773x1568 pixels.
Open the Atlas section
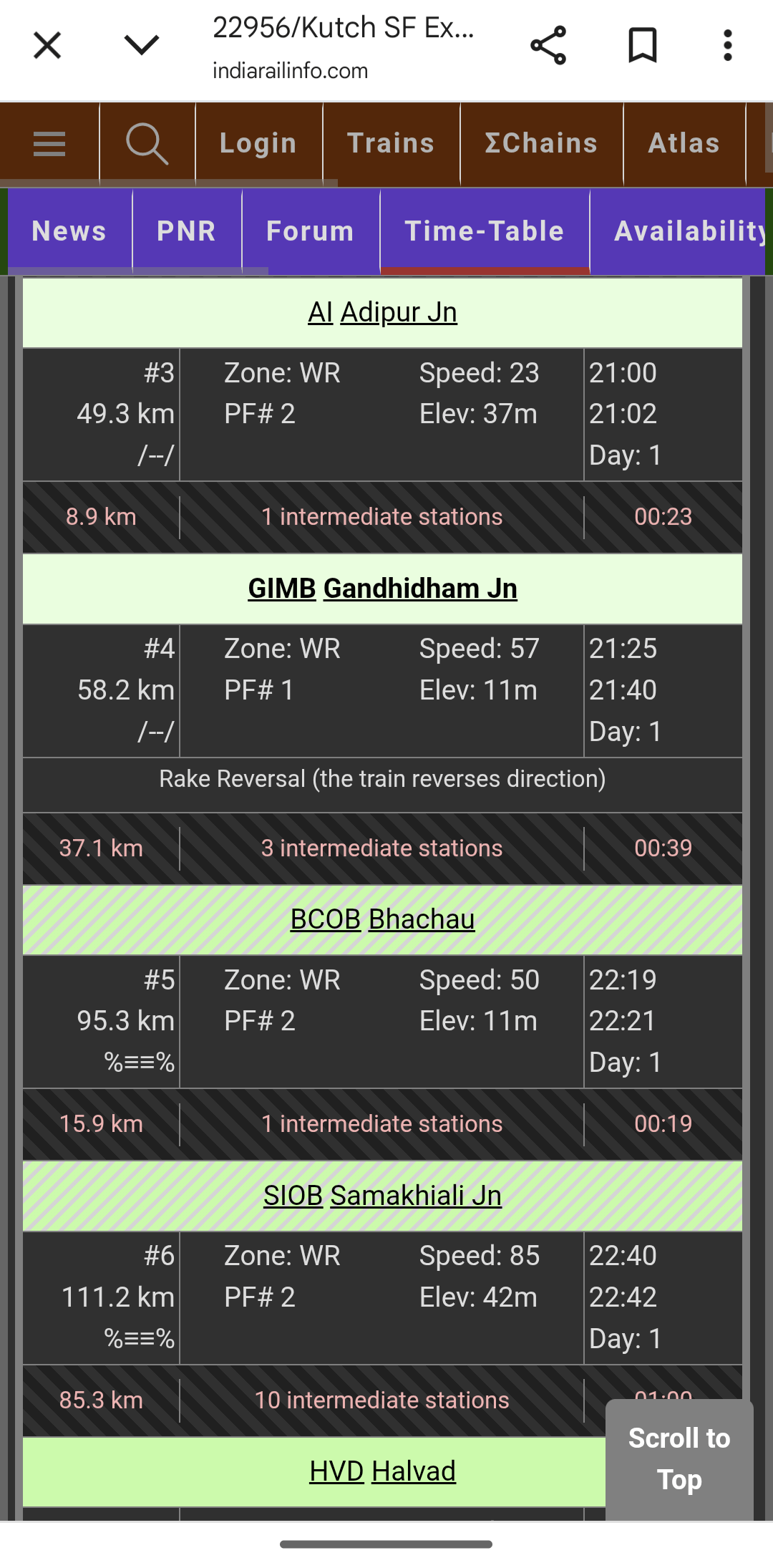coord(684,144)
